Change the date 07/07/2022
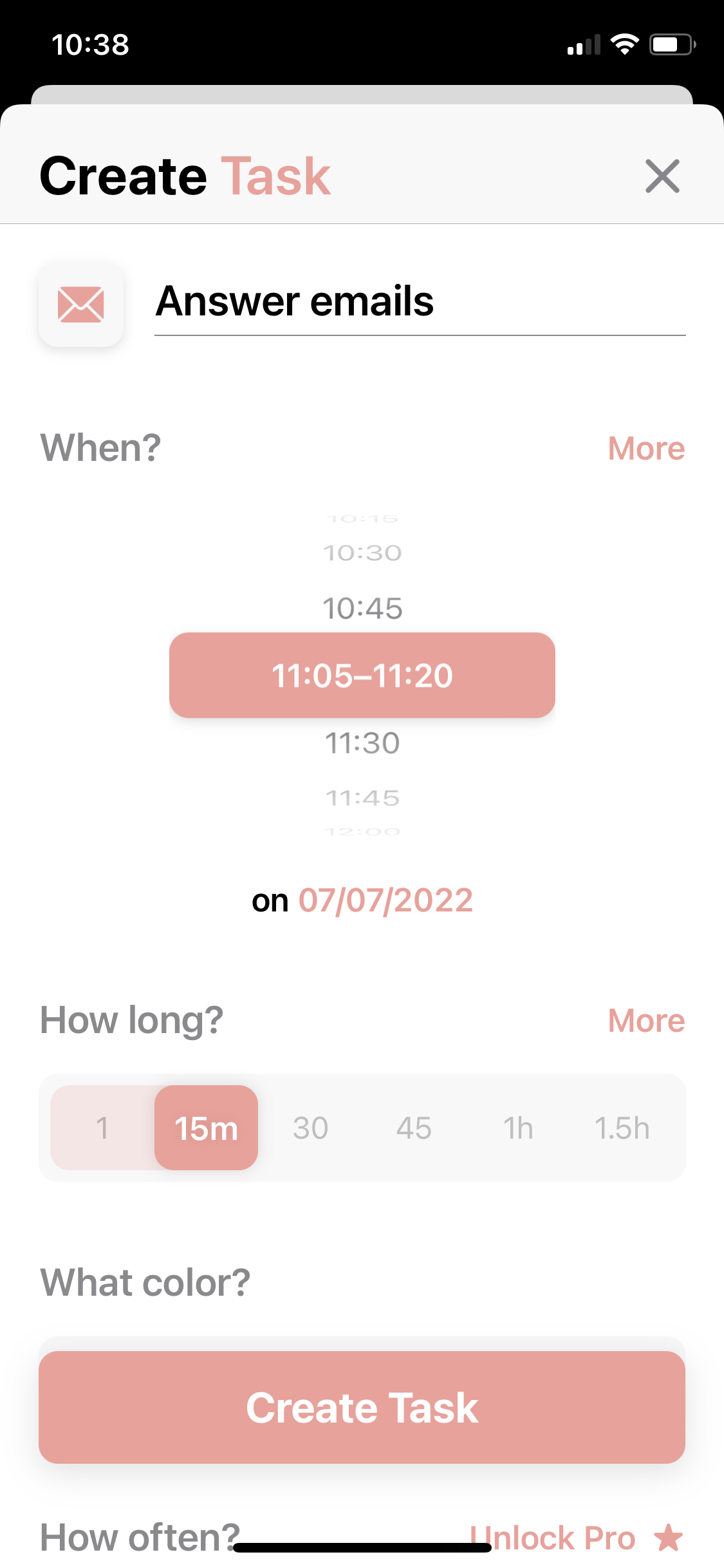This screenshot has width=724, height=1568. pos(384,901)
